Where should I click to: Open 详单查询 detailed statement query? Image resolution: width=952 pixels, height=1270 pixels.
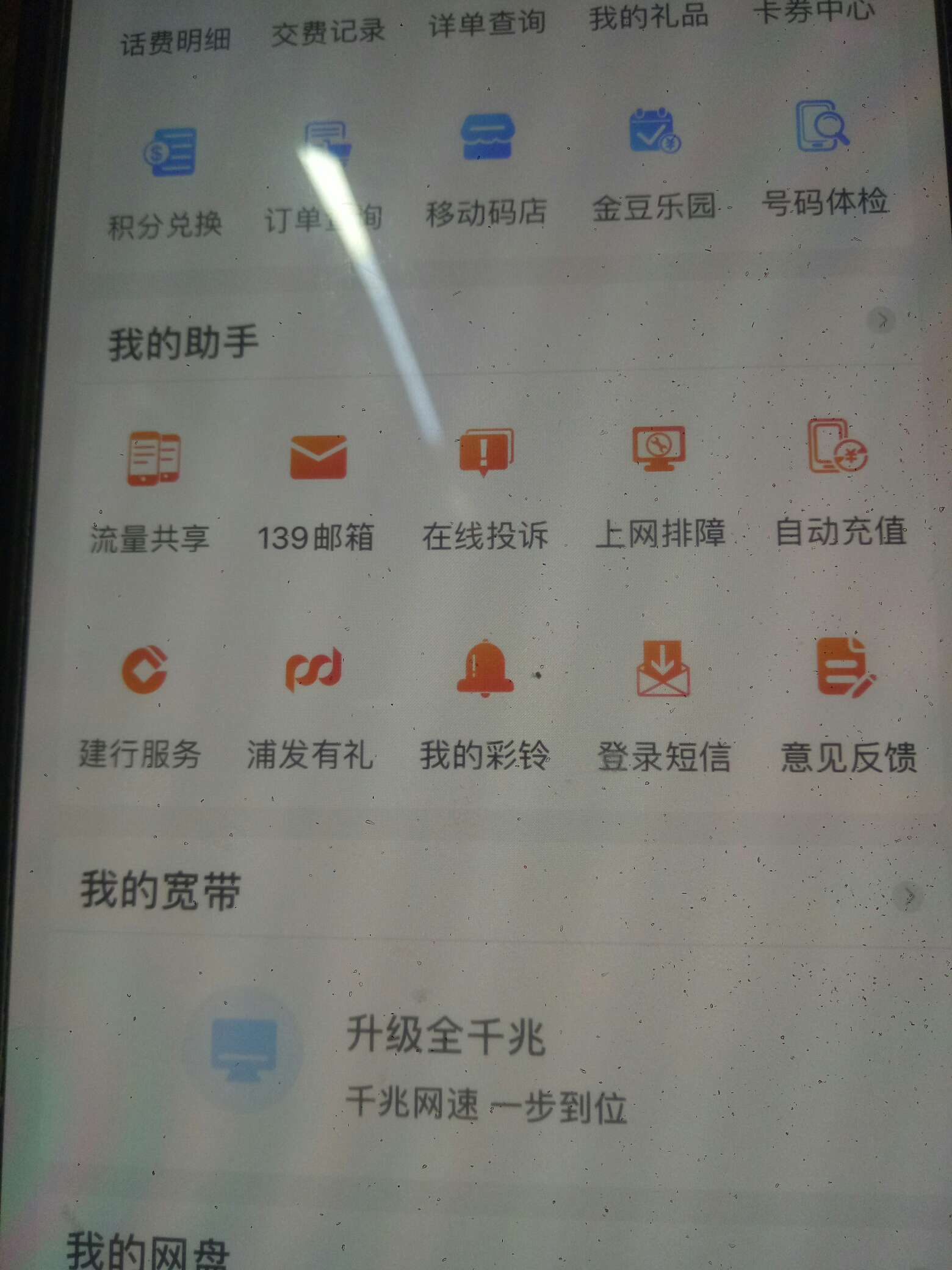pyautogui.click(x=486, y=23)
